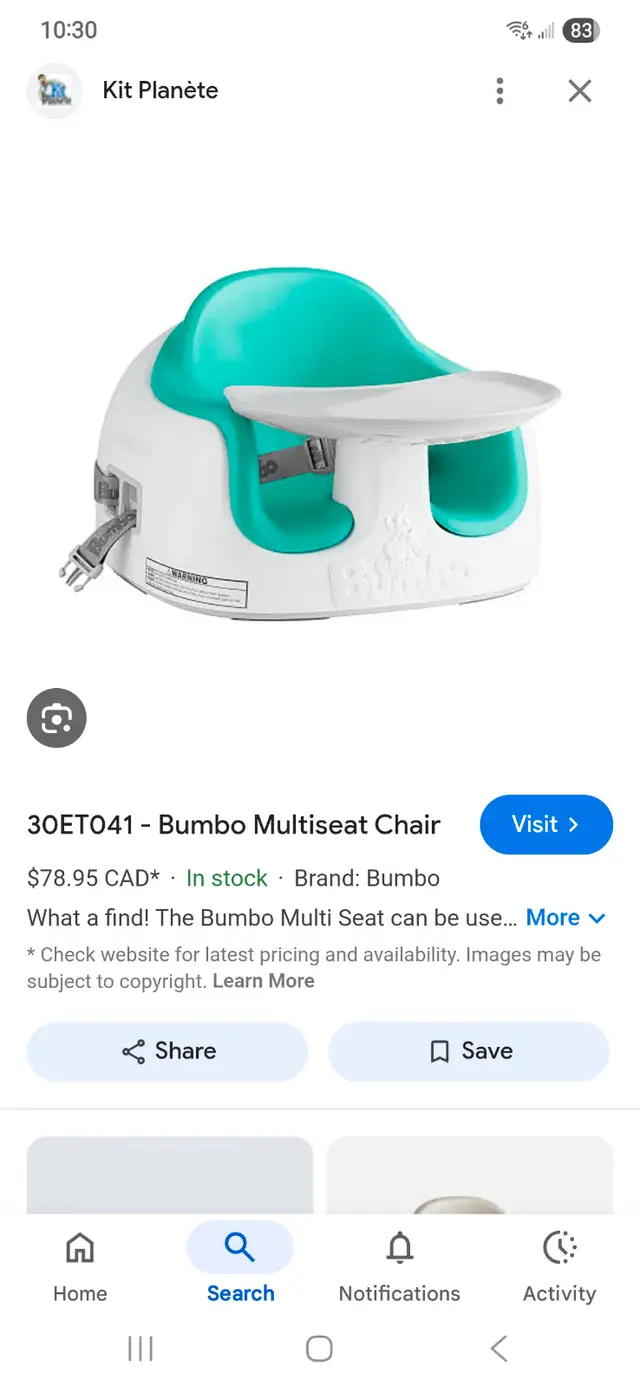The width and height of the screenshot is (640, 1388).
Task: Switch to the Search tab
Action: [240, 1266]
